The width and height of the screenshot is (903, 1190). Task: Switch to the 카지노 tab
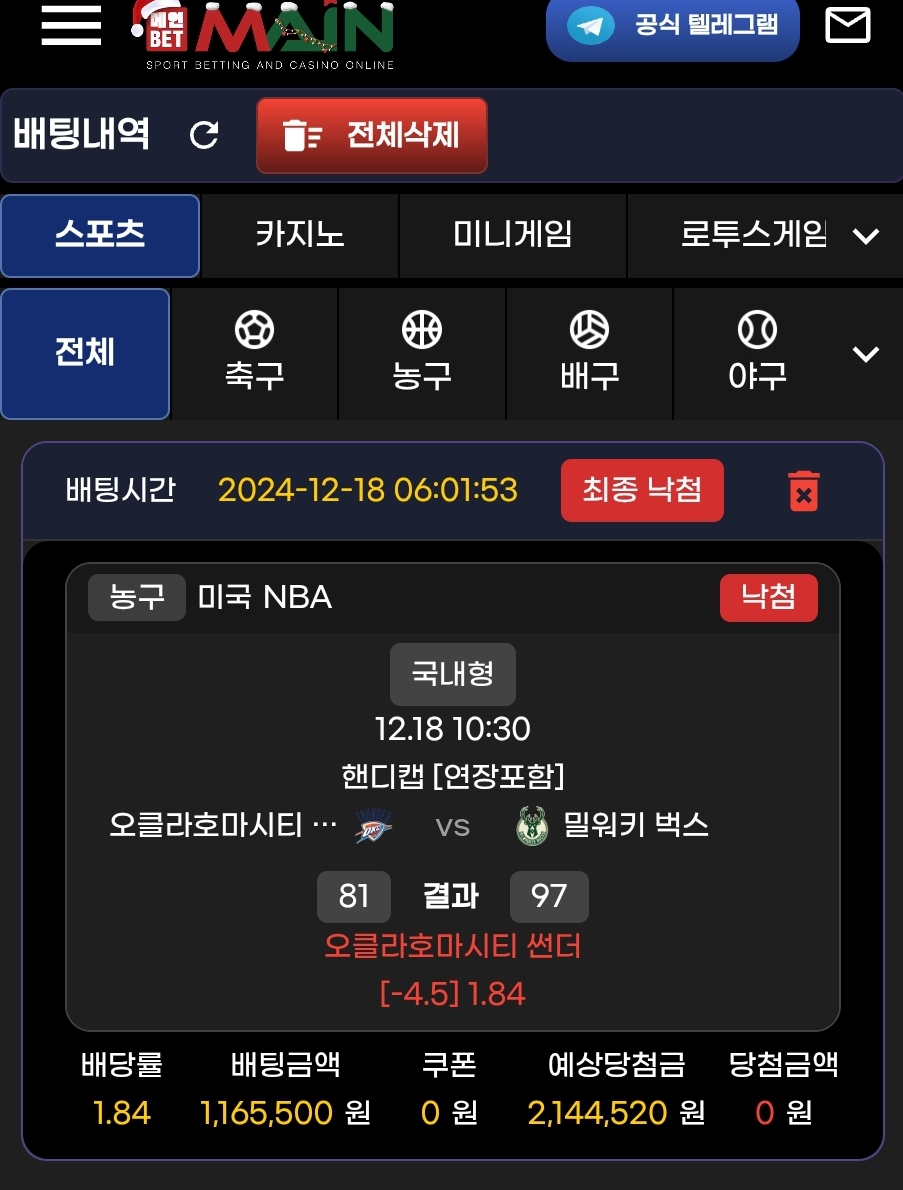click(300, 235)
